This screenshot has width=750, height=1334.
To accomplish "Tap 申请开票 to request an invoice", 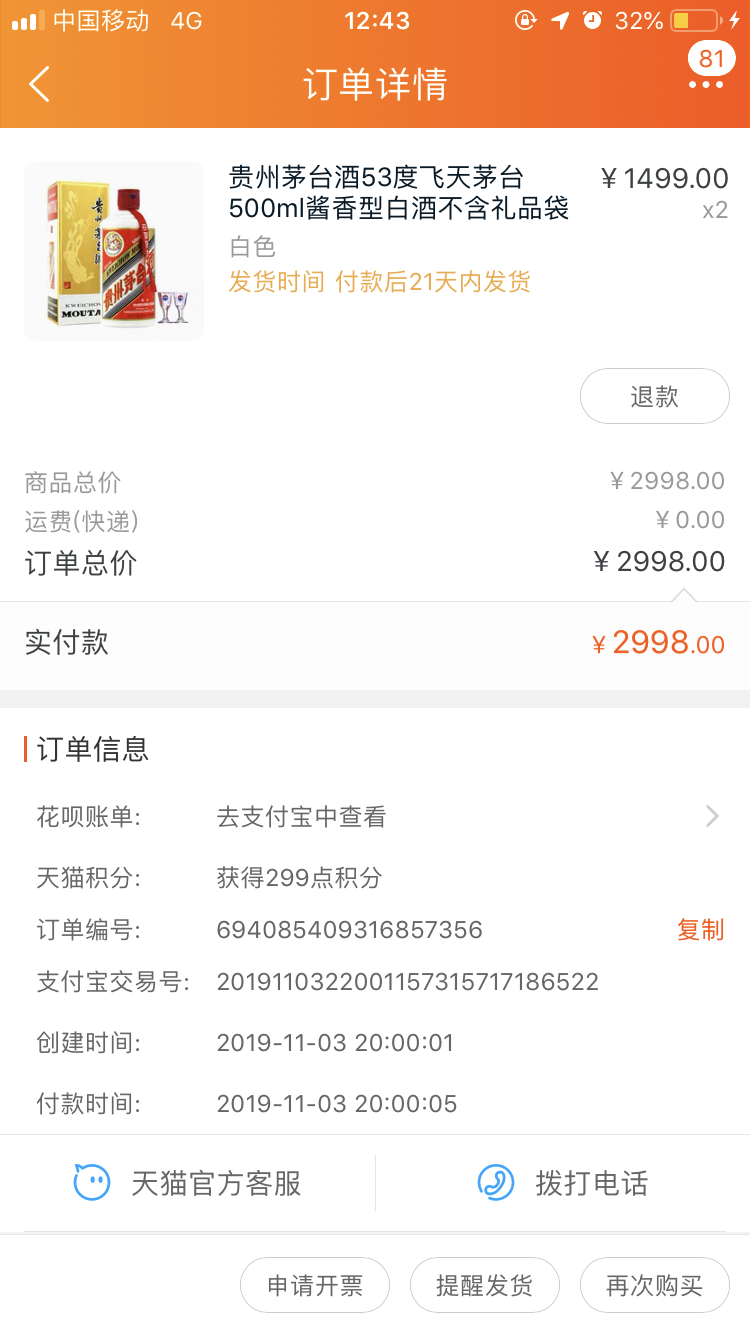I will 315,1285.
